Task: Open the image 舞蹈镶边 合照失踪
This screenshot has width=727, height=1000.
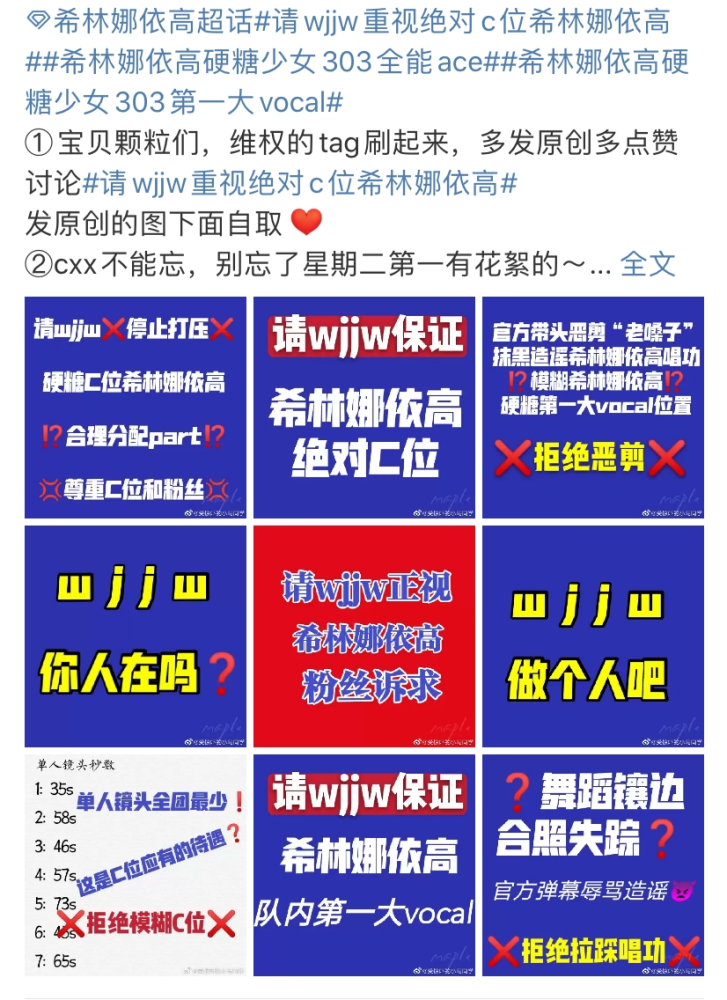Action: 593,865
